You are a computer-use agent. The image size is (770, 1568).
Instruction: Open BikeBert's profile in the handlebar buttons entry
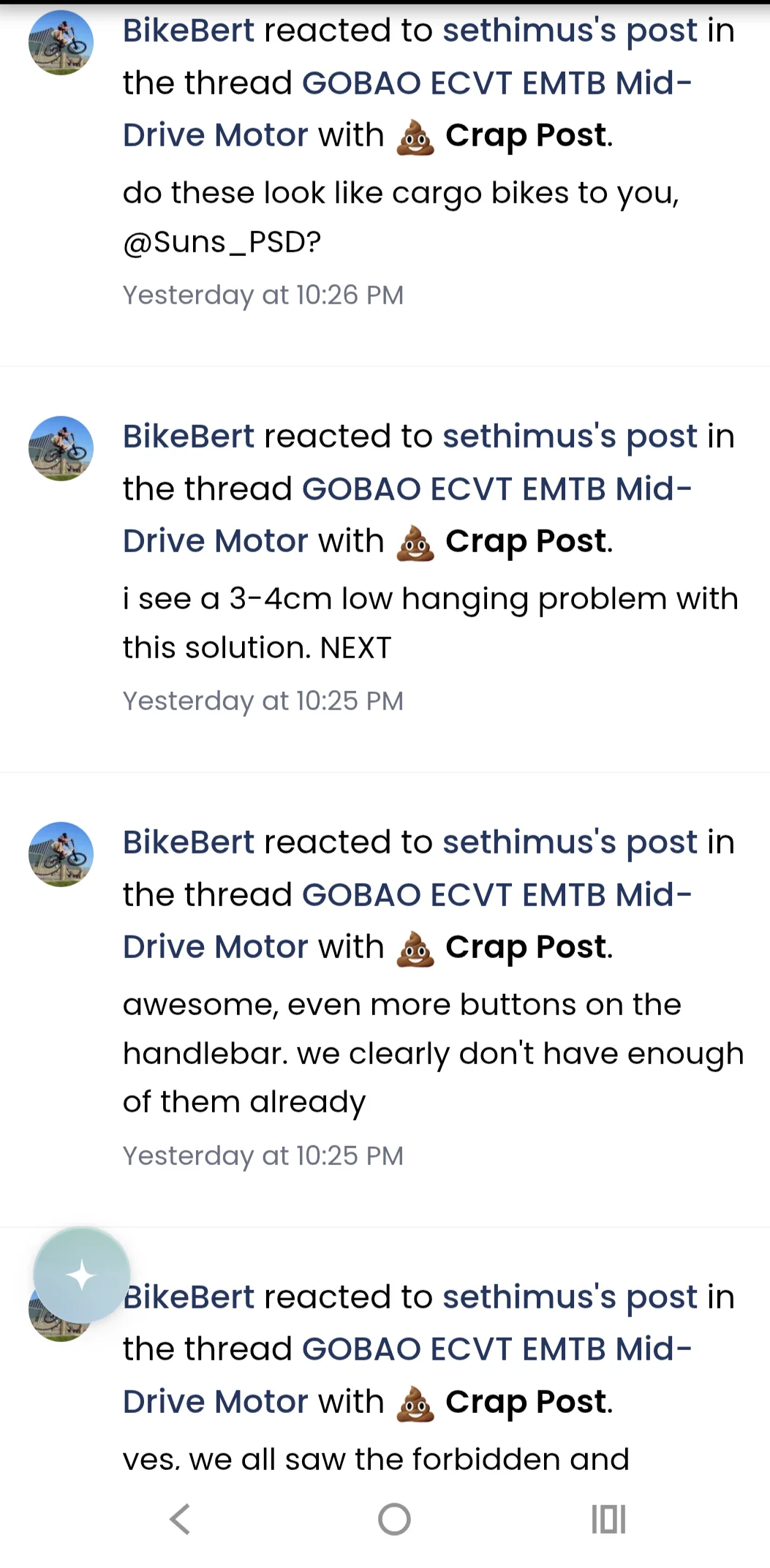click(189, 843)
